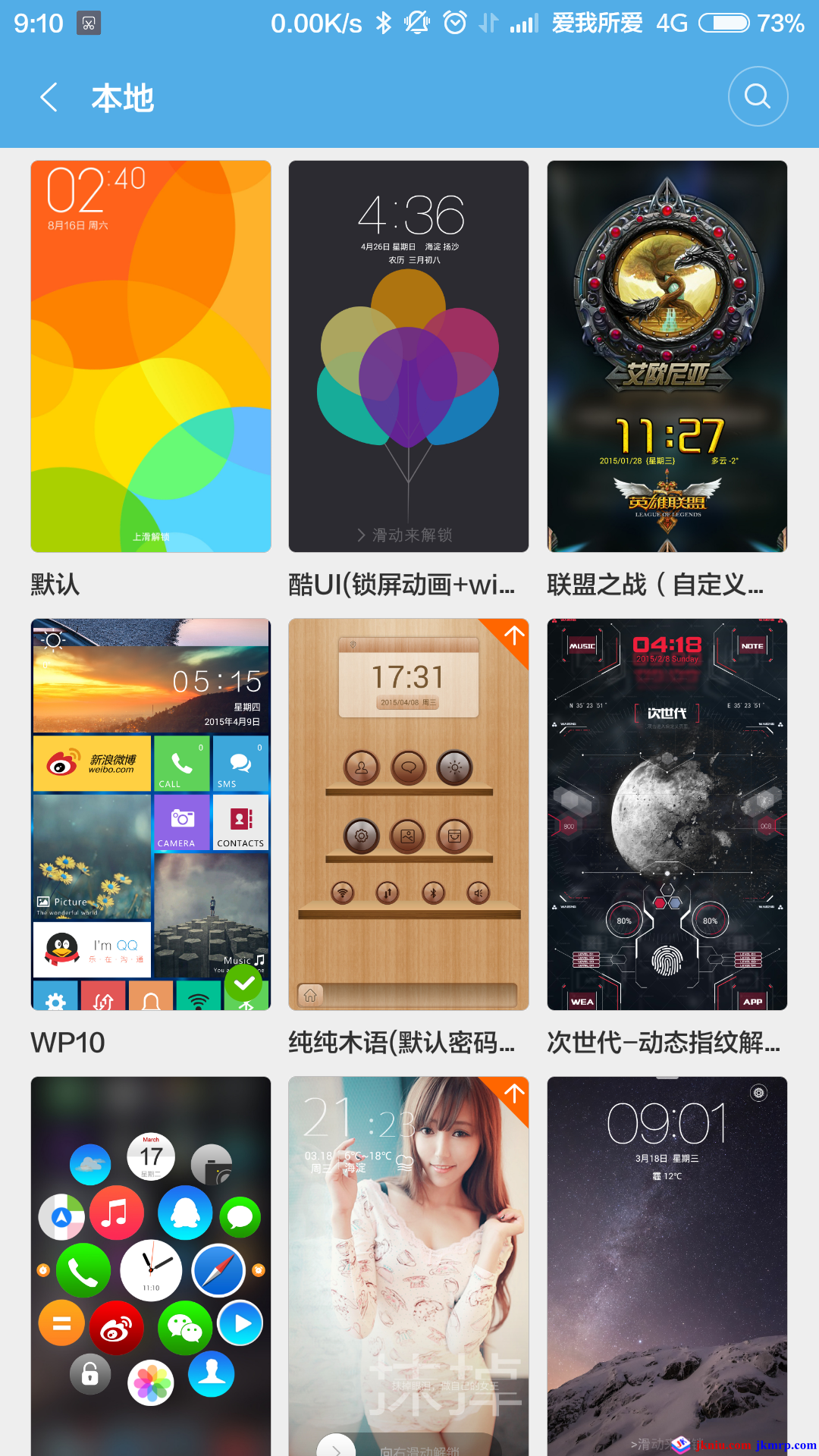The height and width of the screenshot is (1456, 819).
Task: Open the 联盟之战 theme
Action: [x=667, y=356]
